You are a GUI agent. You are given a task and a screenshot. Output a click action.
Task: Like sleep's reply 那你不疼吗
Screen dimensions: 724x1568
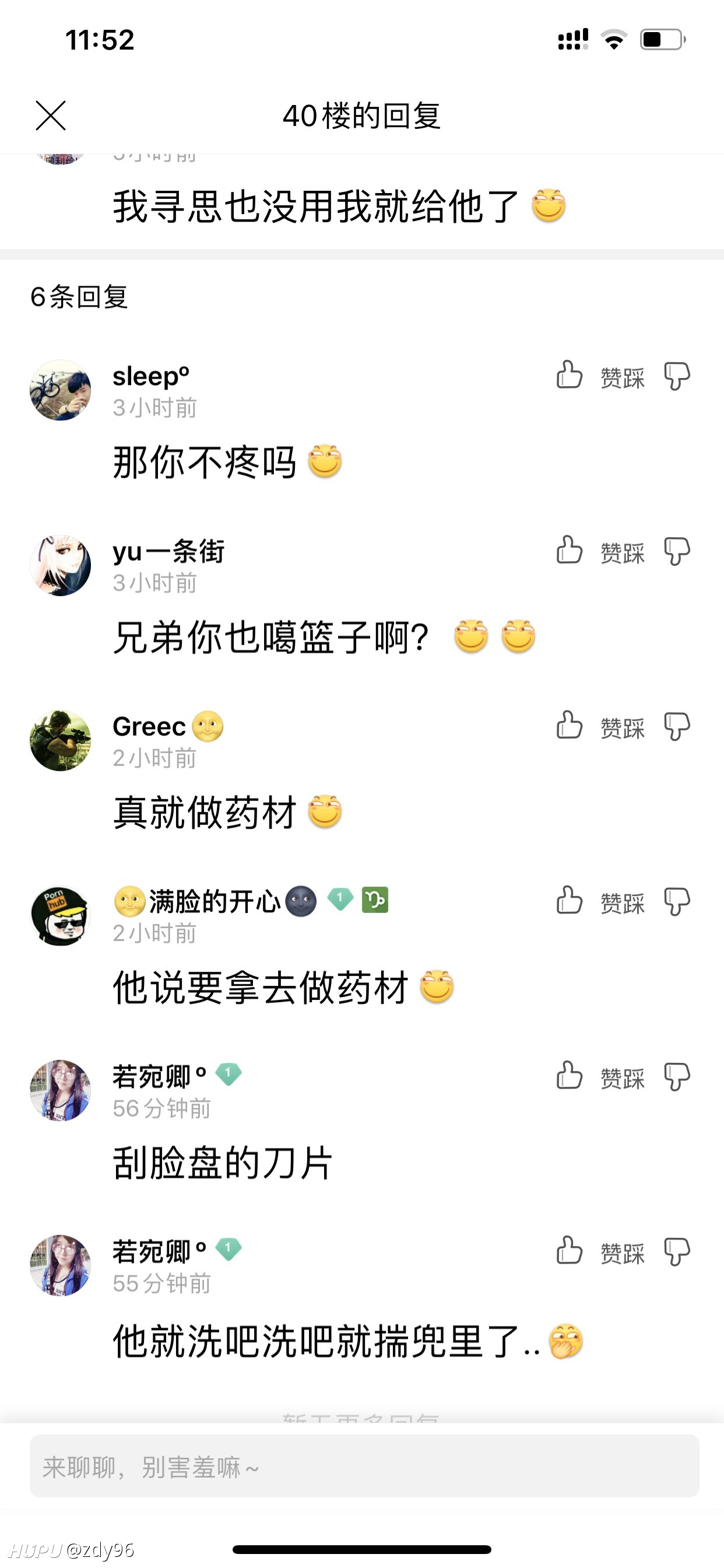[570, 375]
